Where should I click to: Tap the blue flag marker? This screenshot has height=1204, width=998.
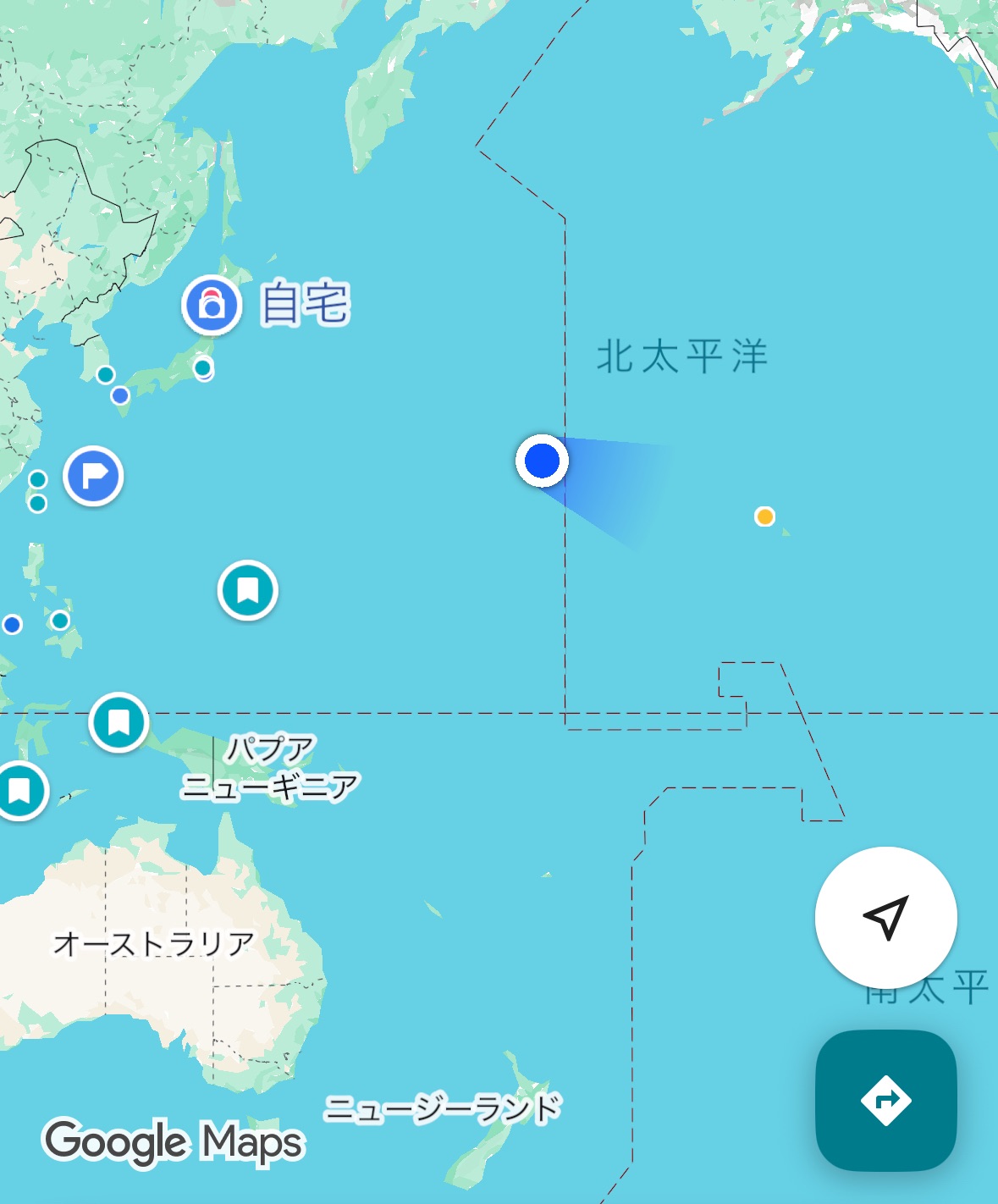pyautogui.click(x=94, y=476)
